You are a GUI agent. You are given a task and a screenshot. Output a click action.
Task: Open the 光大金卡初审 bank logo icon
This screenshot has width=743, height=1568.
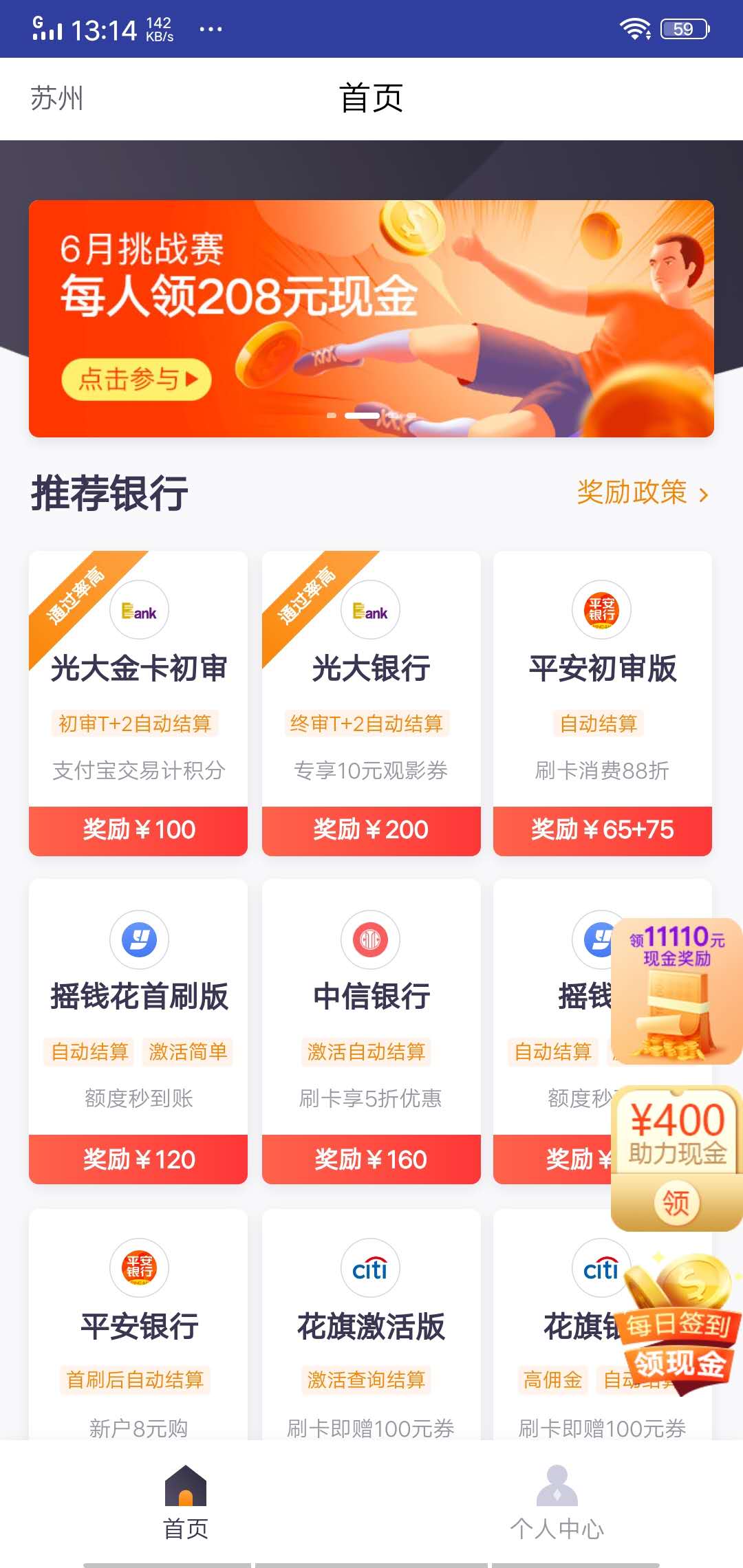tap(138, 610)
